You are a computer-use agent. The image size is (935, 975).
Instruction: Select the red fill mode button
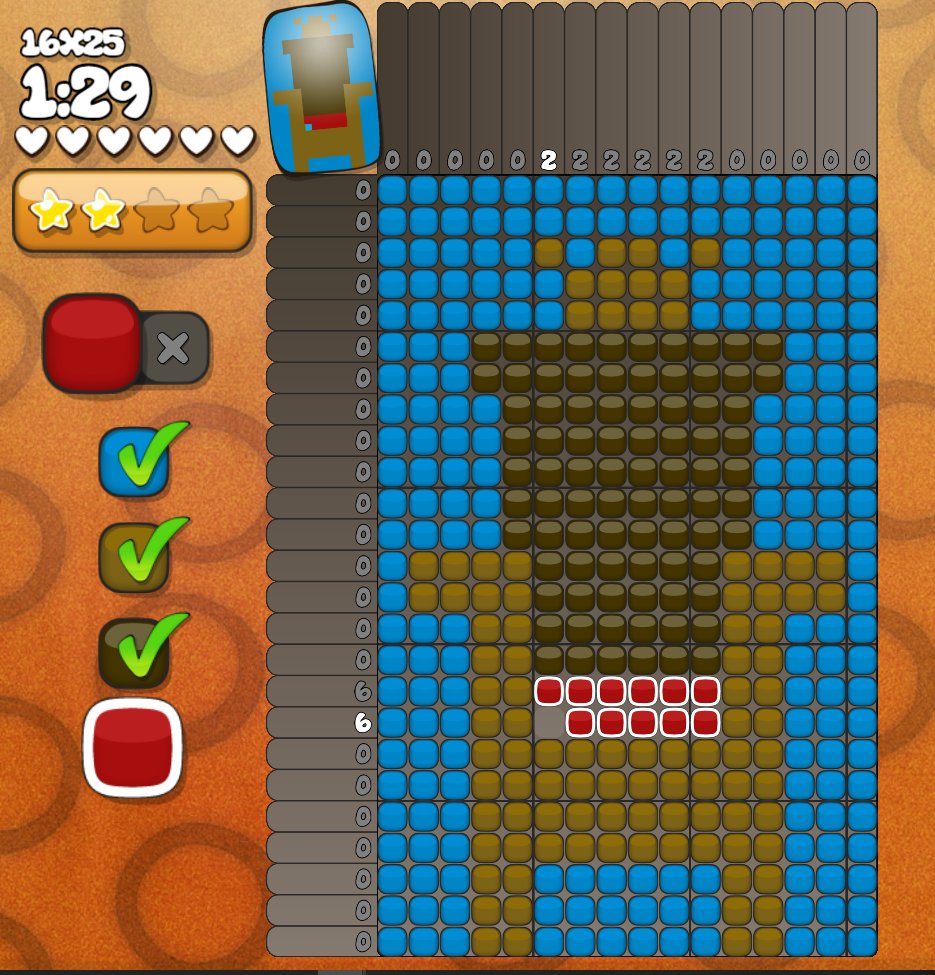[92, 343]
